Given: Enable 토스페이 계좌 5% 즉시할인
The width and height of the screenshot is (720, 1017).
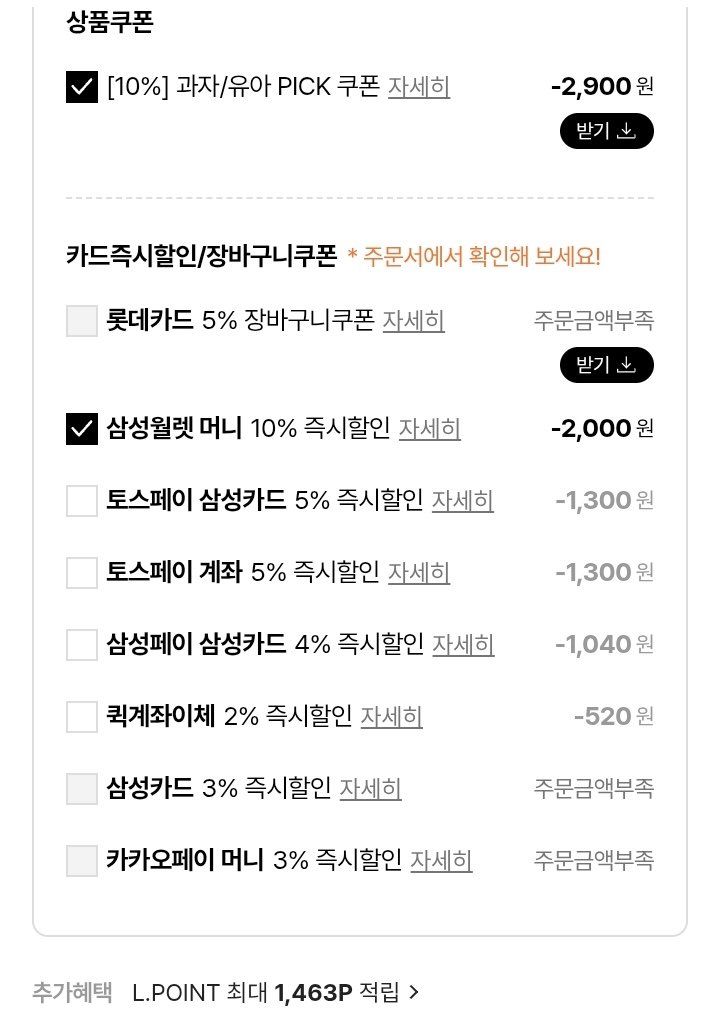Looking at the screenshot, I should [x=81, y=572].
